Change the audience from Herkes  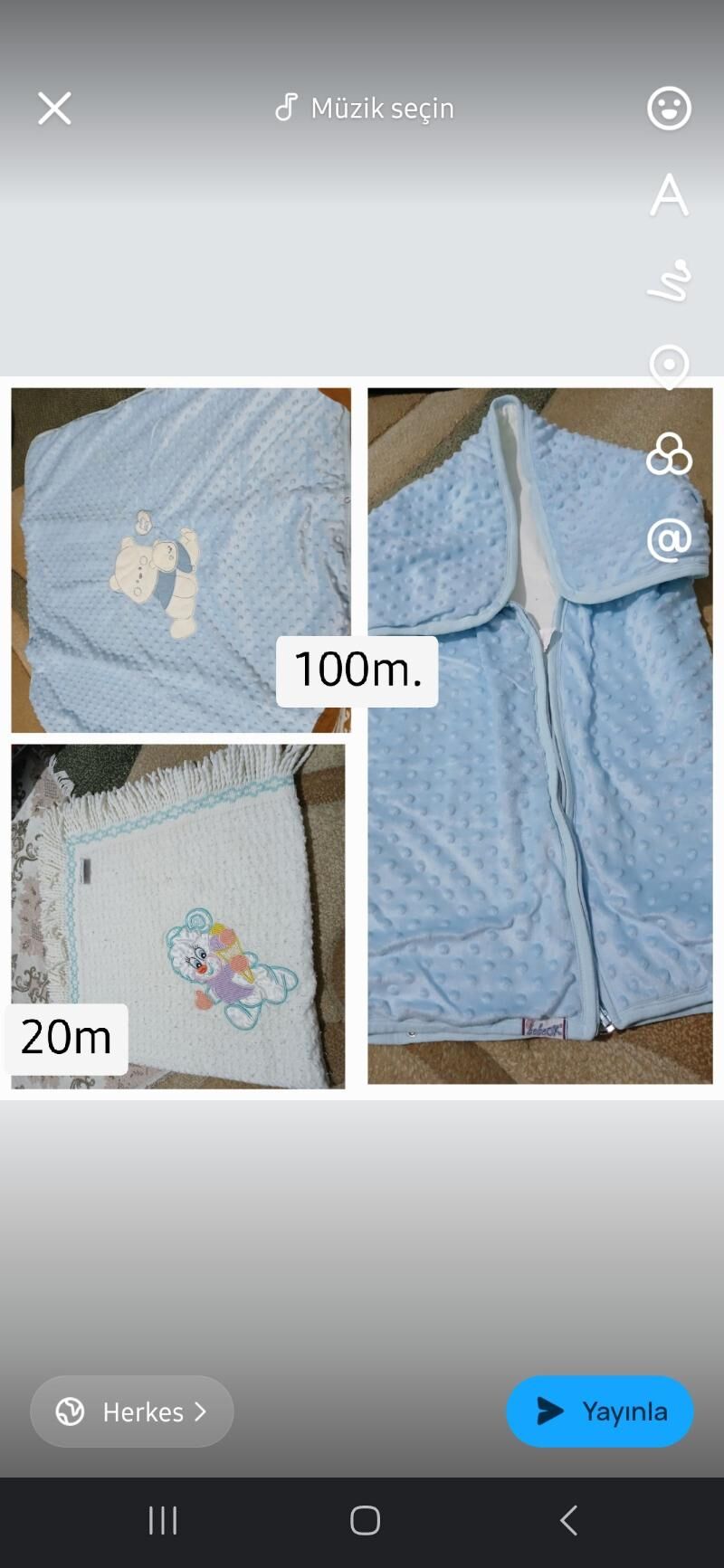[x=132, y=1411]
